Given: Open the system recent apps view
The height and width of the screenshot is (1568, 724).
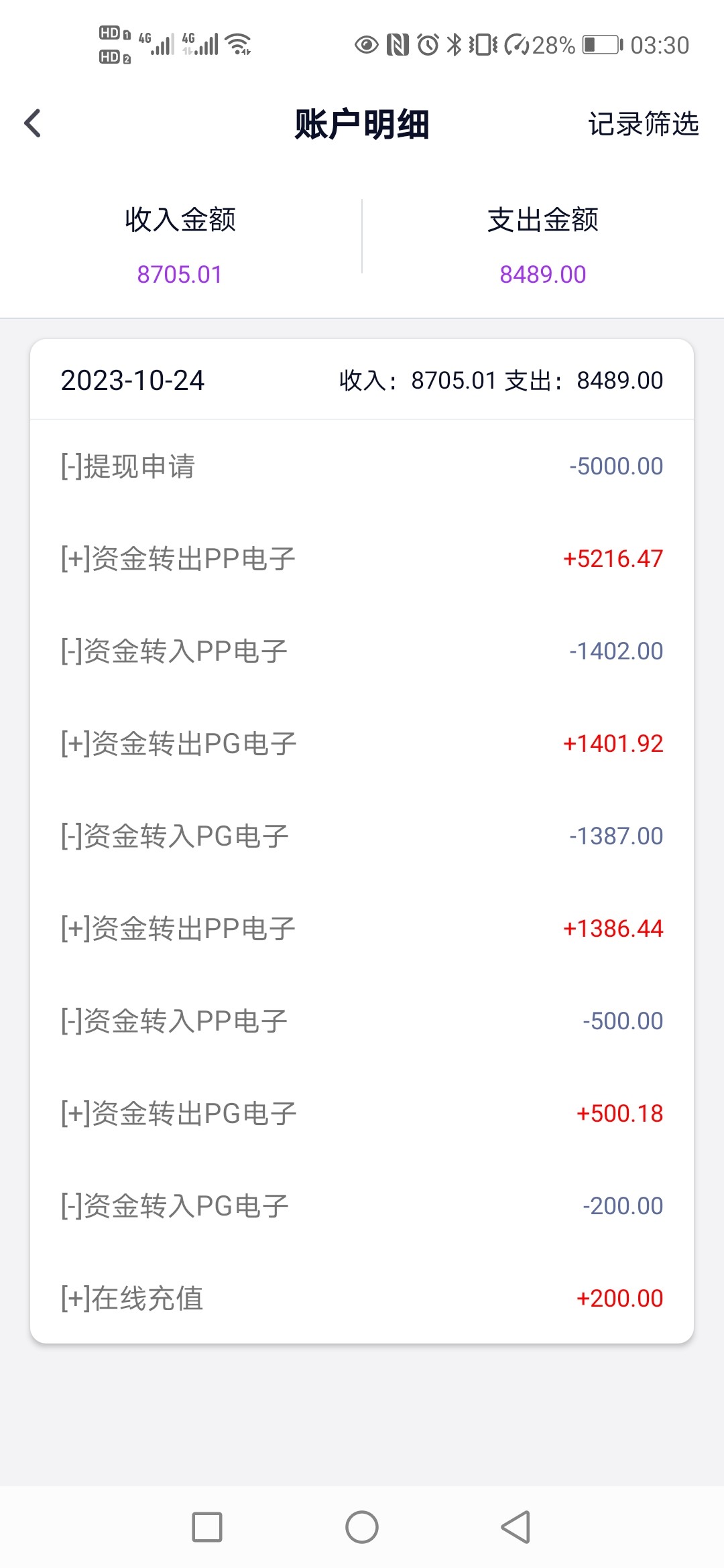Looking at the screenshot, I should (207, 1527).
